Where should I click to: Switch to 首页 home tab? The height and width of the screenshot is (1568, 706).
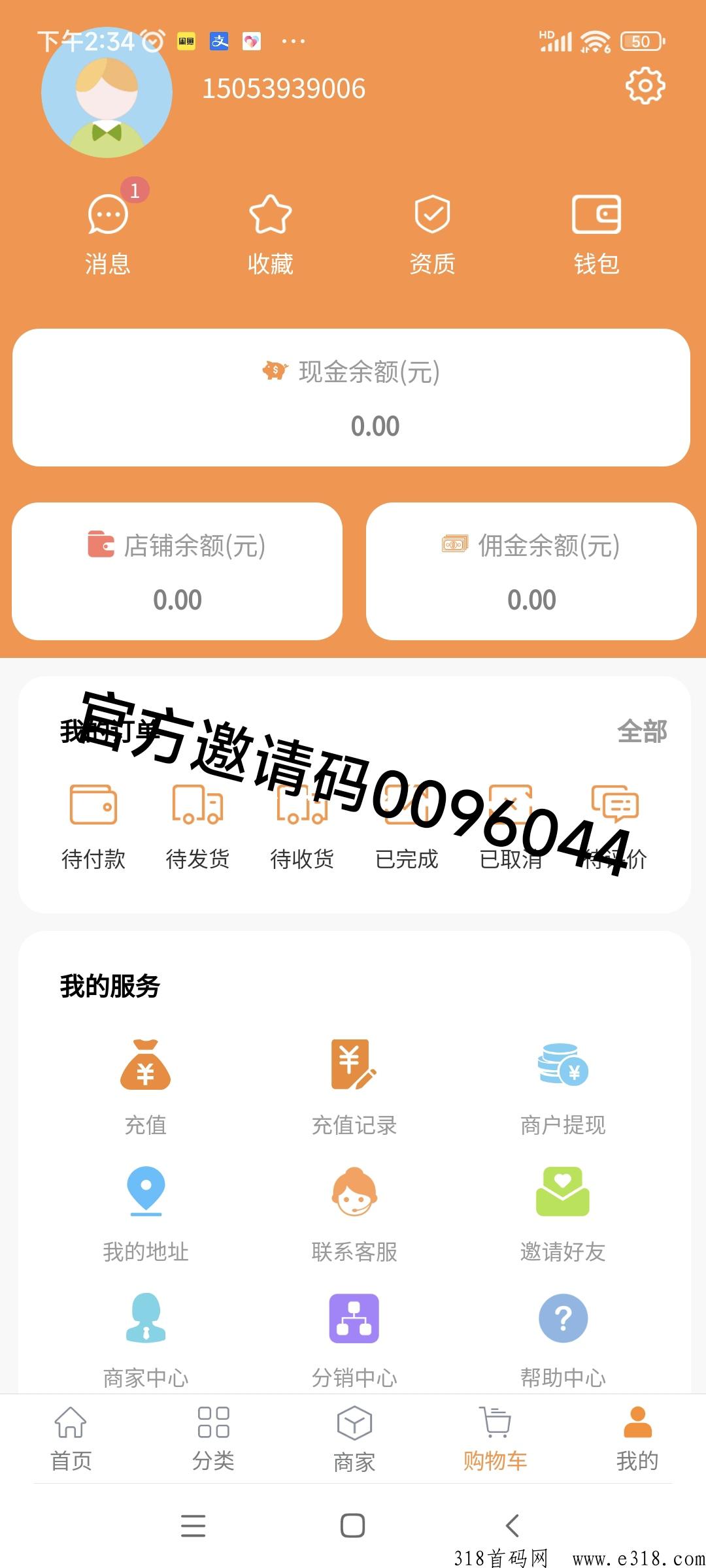coord(71,1439)
